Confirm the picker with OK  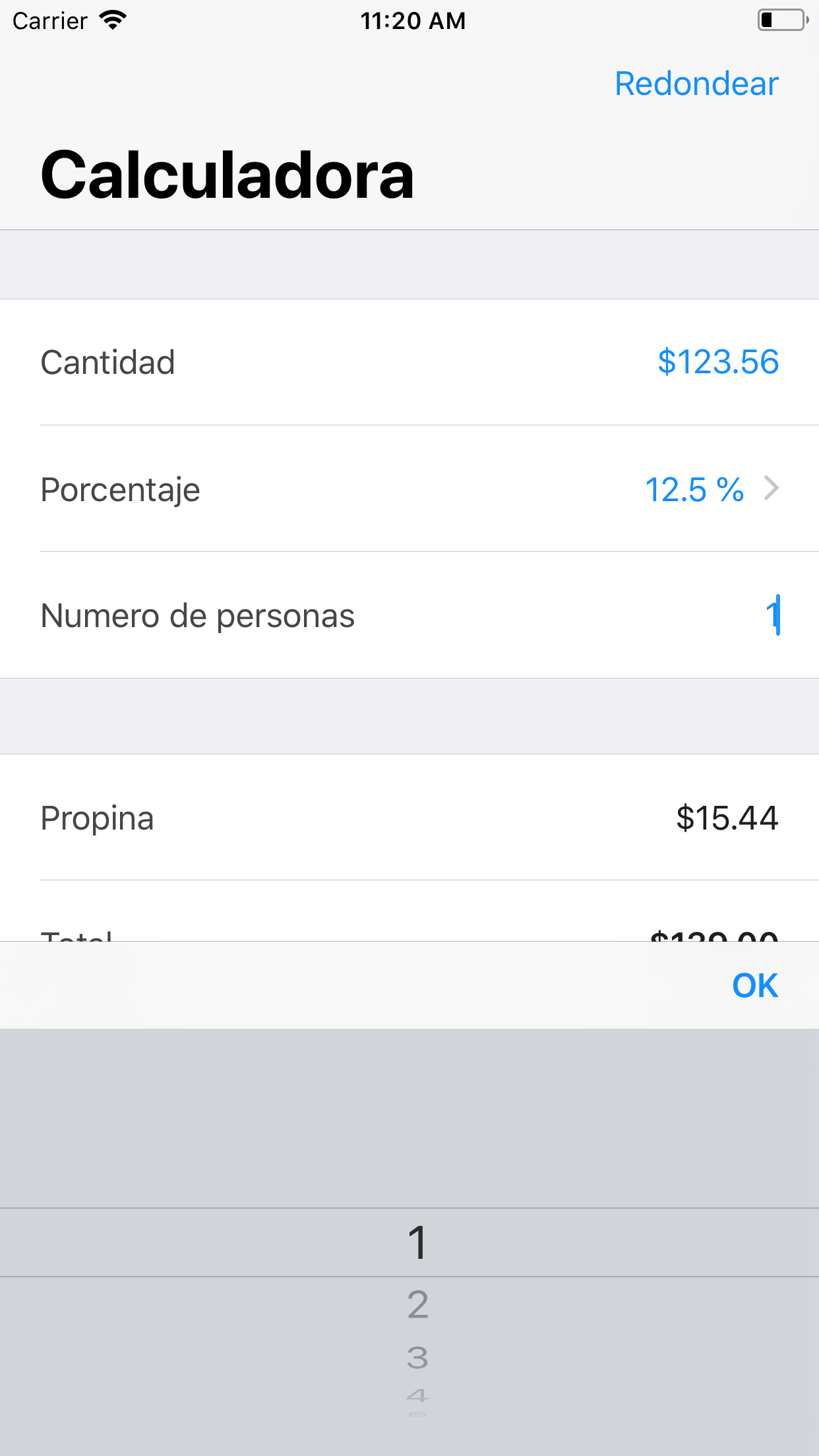[x=755, y=986]
